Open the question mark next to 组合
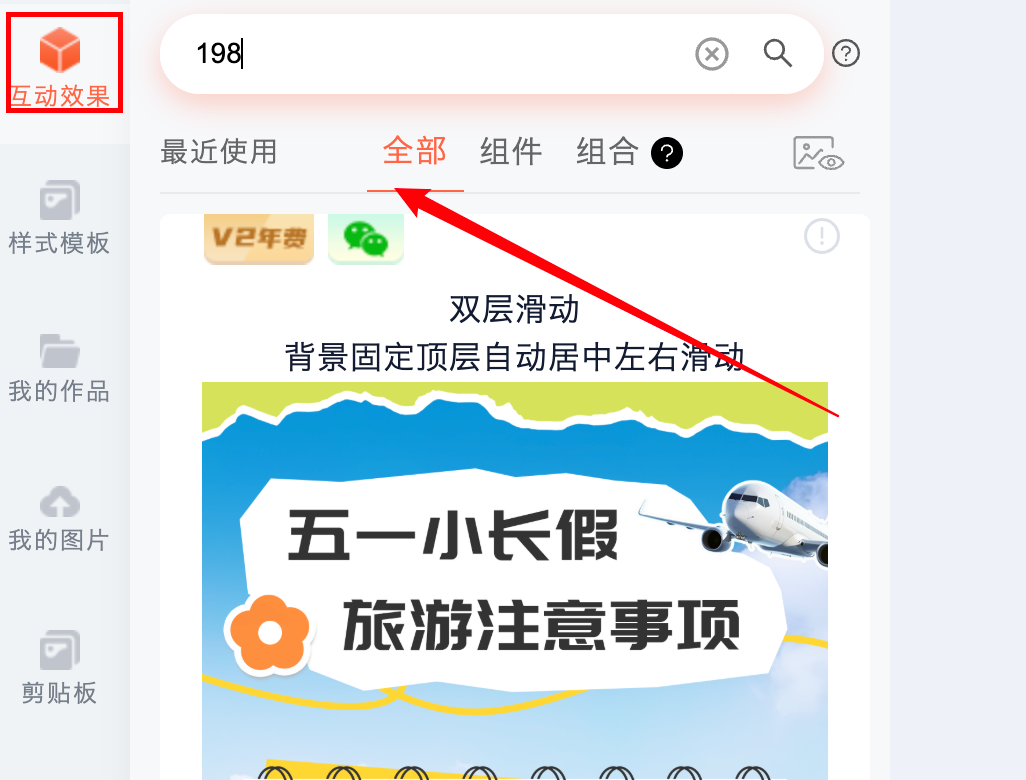The width and height of the screenshot is (1026, 780). coord(667,153)
